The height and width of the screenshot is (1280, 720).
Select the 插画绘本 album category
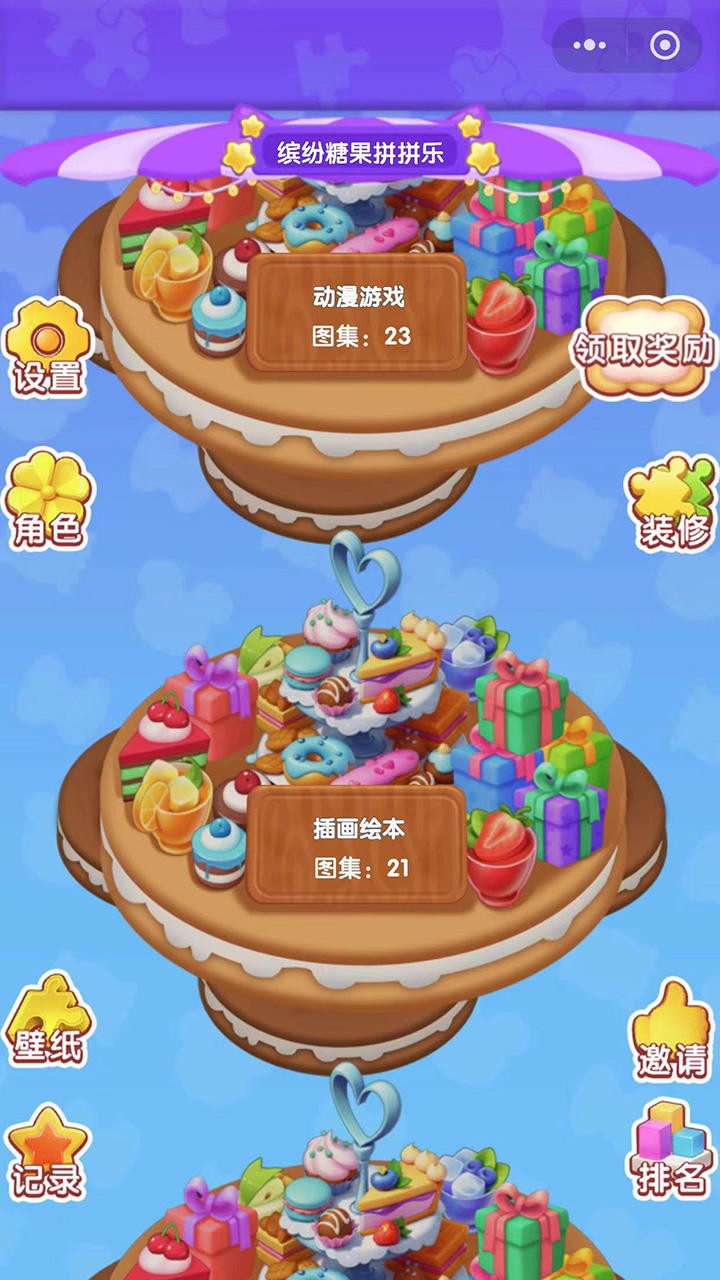pyautogui.click(x=357, y=845)
